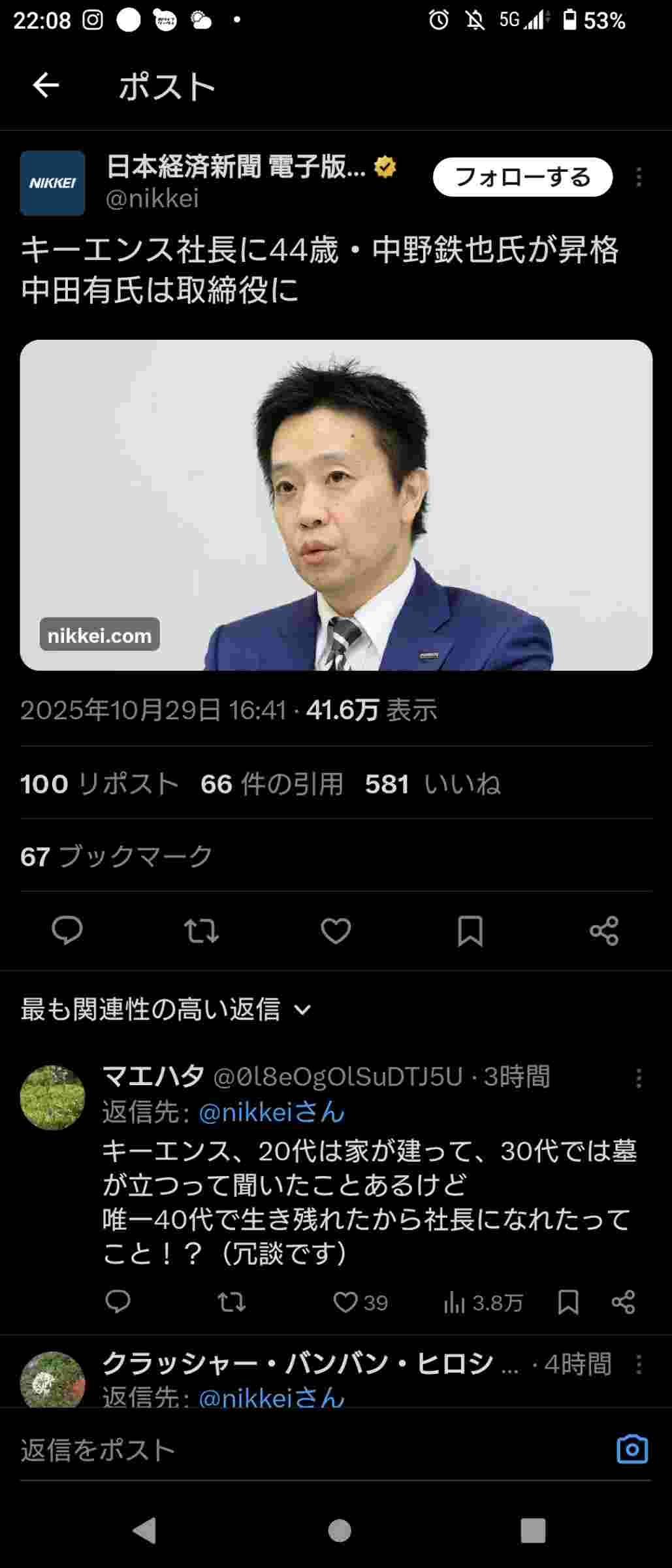Reply to the Nikkei post
The width and height of the screenshot is (672, 1568).
pos(67,930)
